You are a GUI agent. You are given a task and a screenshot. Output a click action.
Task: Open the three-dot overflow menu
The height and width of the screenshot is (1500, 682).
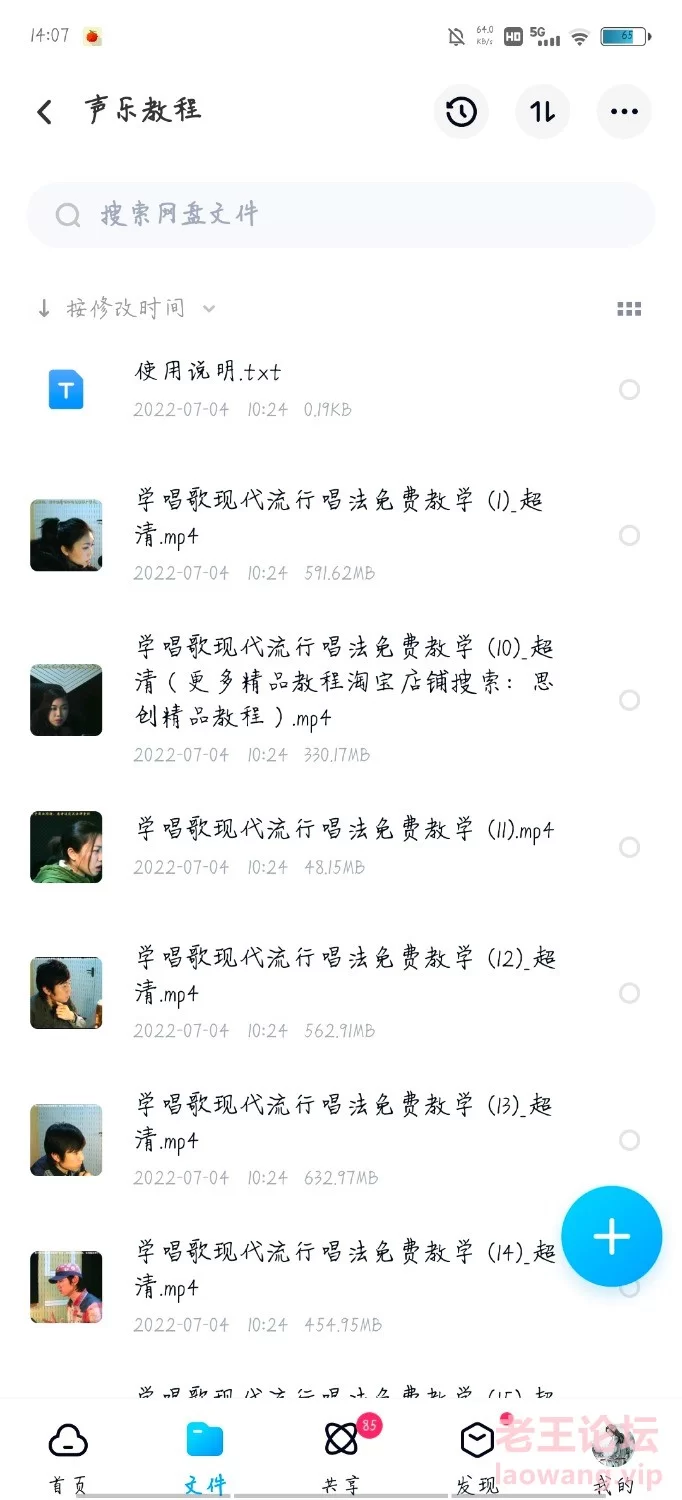point(624,111)
